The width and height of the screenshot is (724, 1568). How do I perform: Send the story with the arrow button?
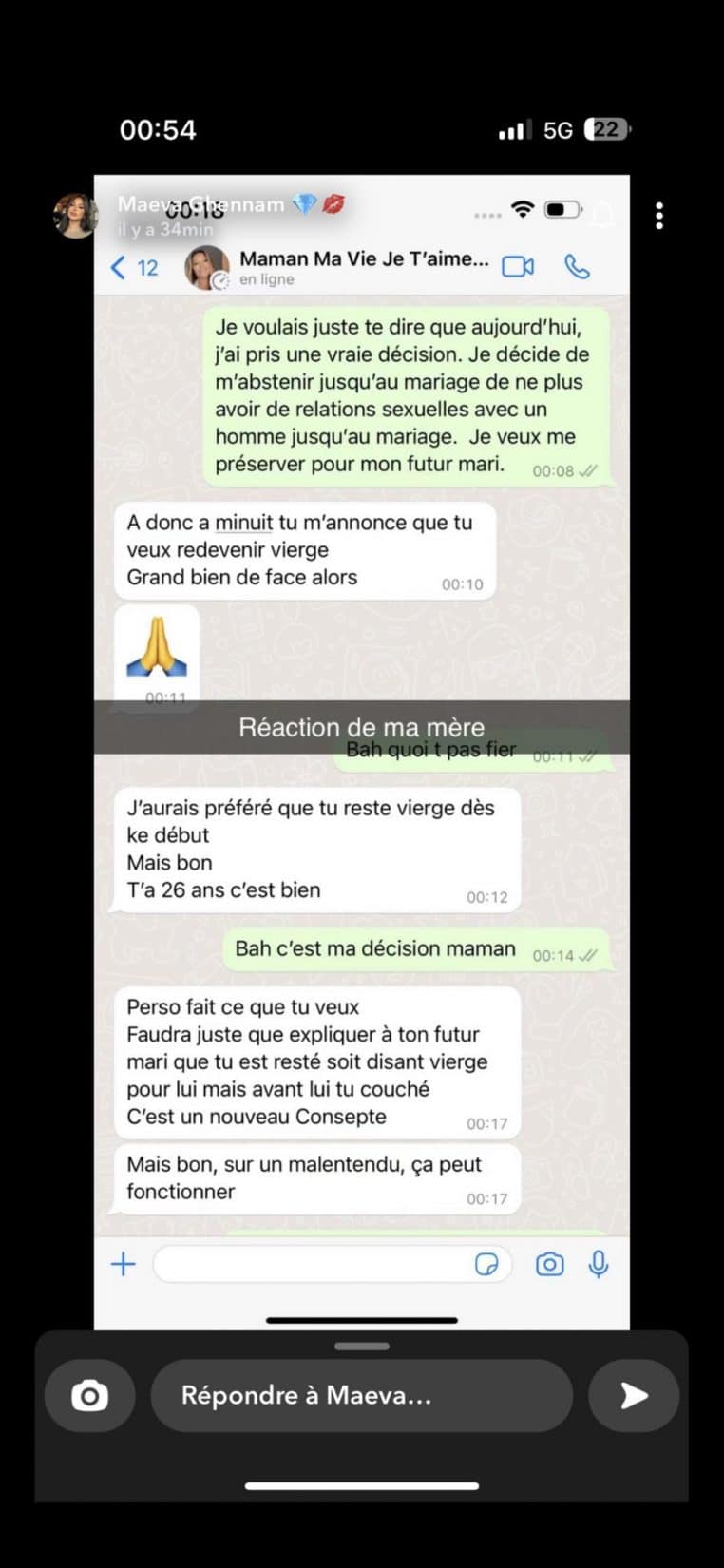[634, 1395]
